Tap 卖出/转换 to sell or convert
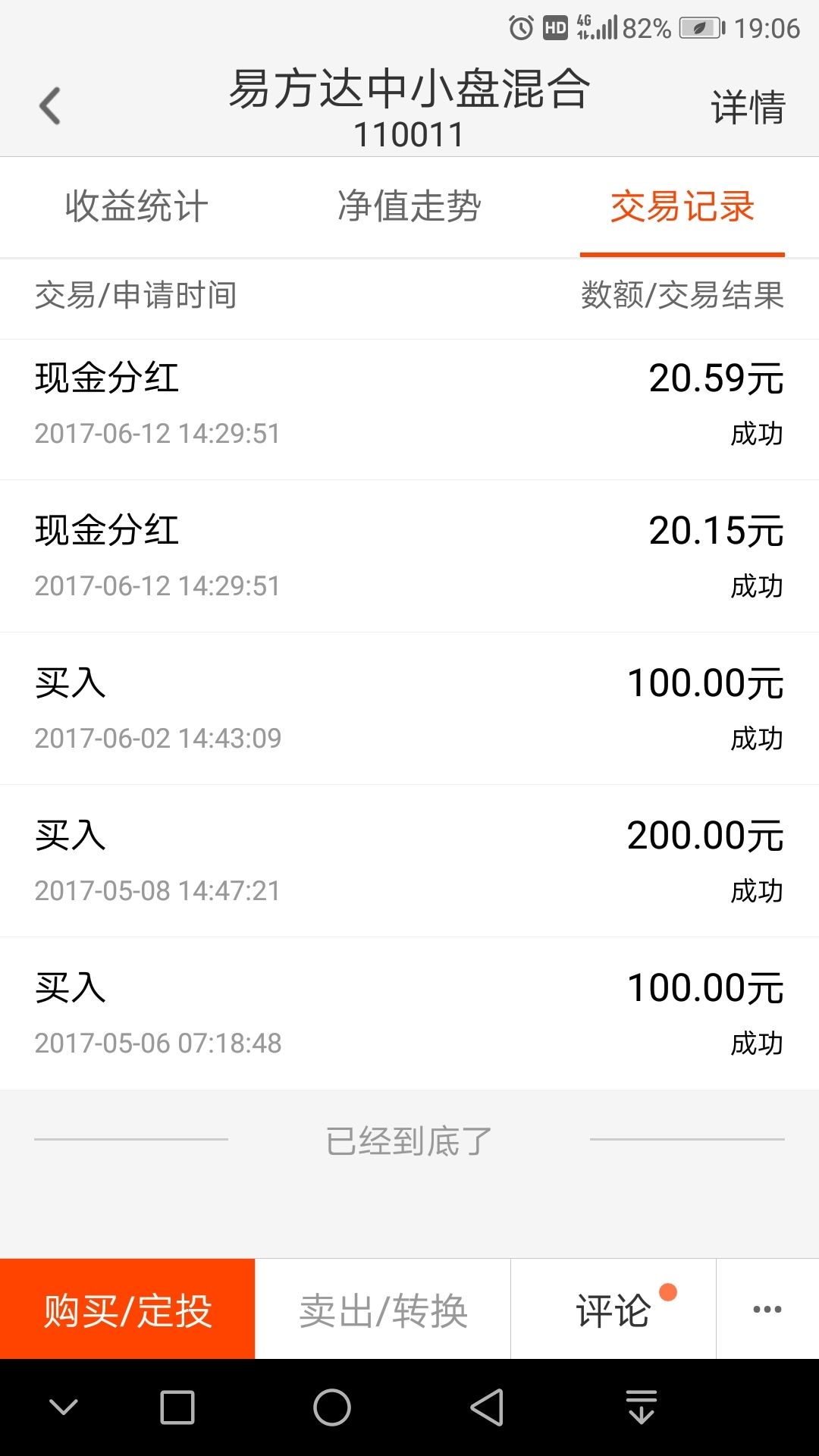 tap(383, 1310)
